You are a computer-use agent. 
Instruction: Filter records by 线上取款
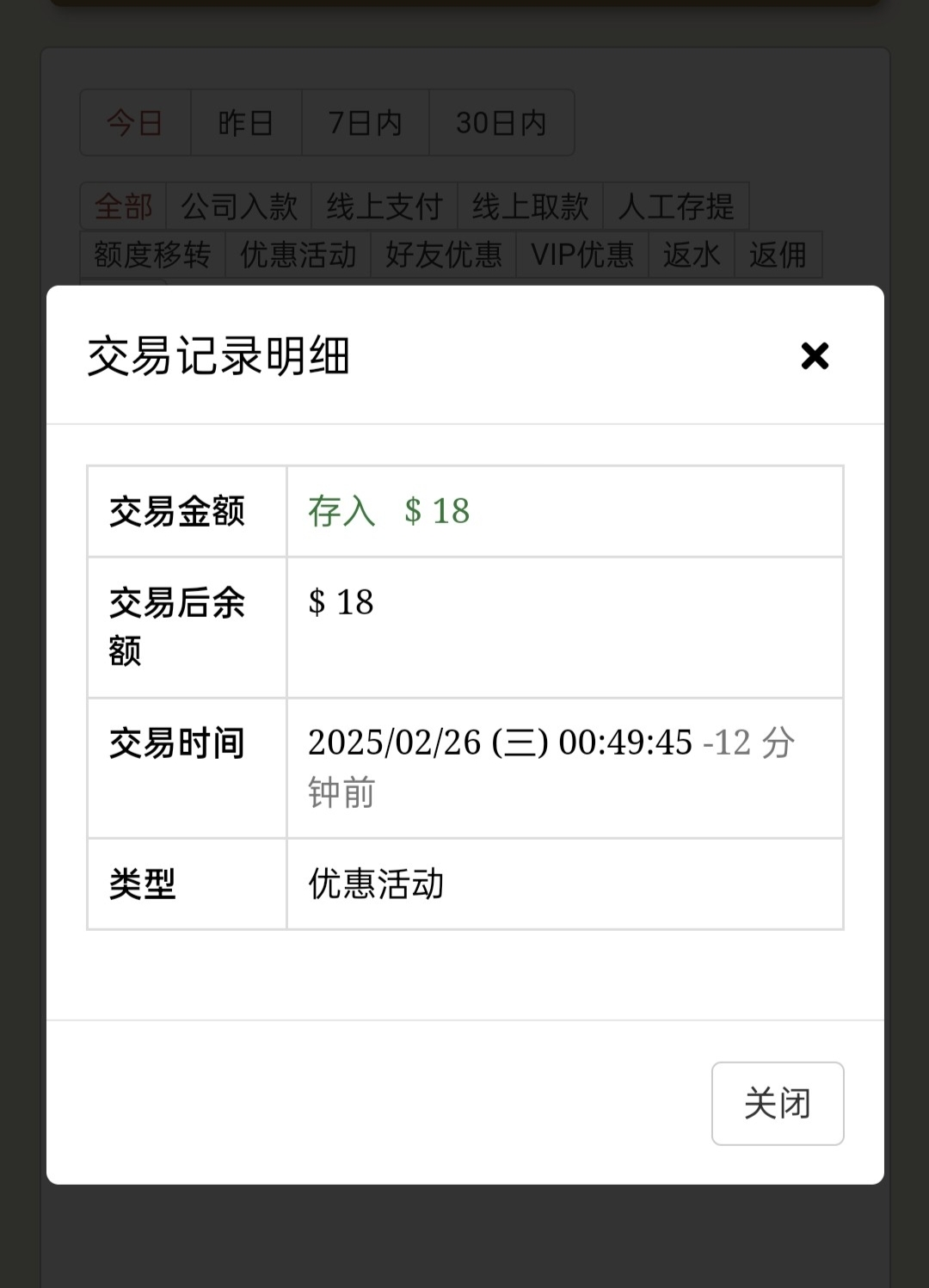click(x=531, y=206)
